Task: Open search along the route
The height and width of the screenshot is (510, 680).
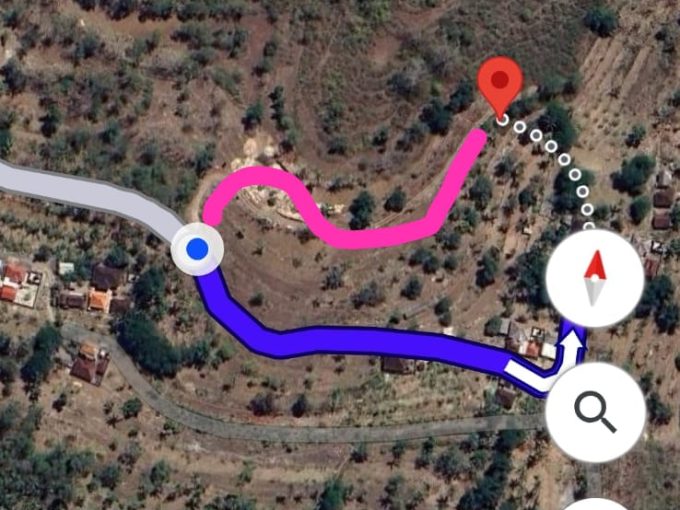Action: [x=595, y=411]
